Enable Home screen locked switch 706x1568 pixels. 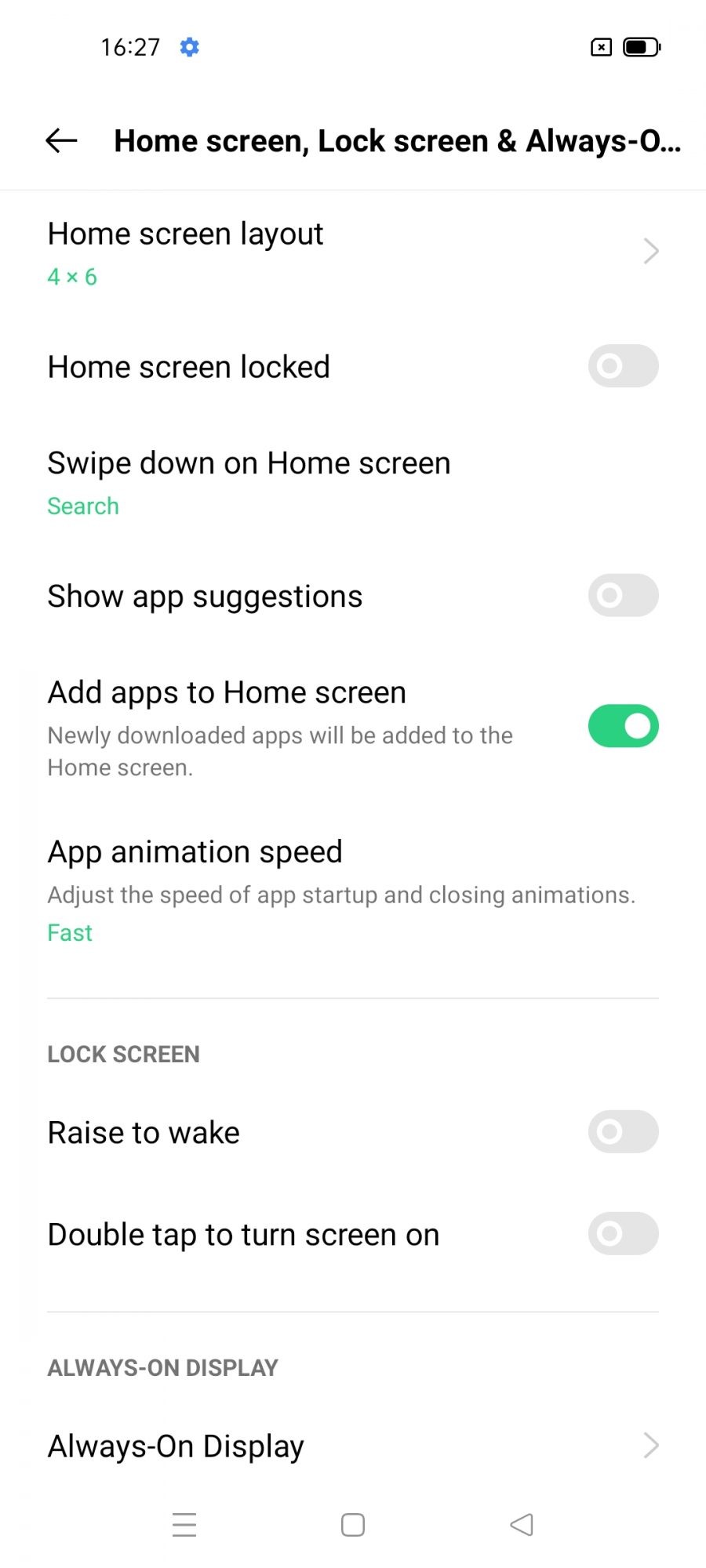pyautogui.click(x=623, y=366)
